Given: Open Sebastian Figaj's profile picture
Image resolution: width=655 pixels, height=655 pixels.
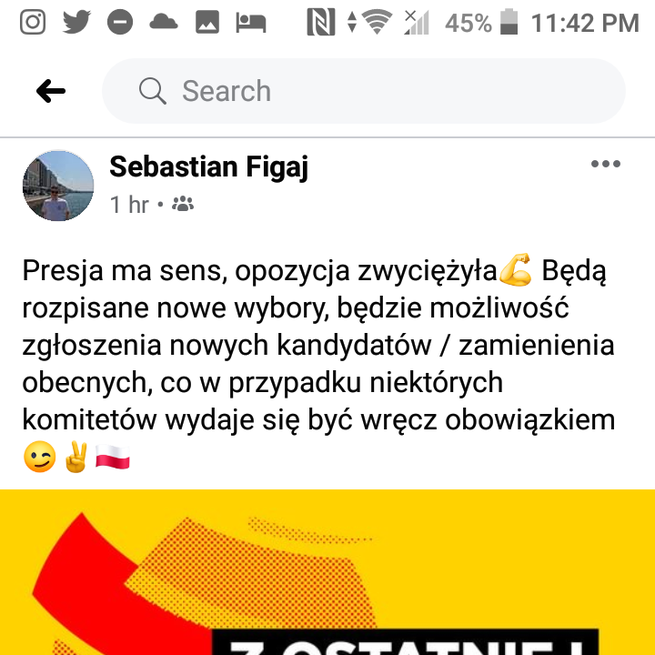Looking at the screenshot, I should click(58, 187).
